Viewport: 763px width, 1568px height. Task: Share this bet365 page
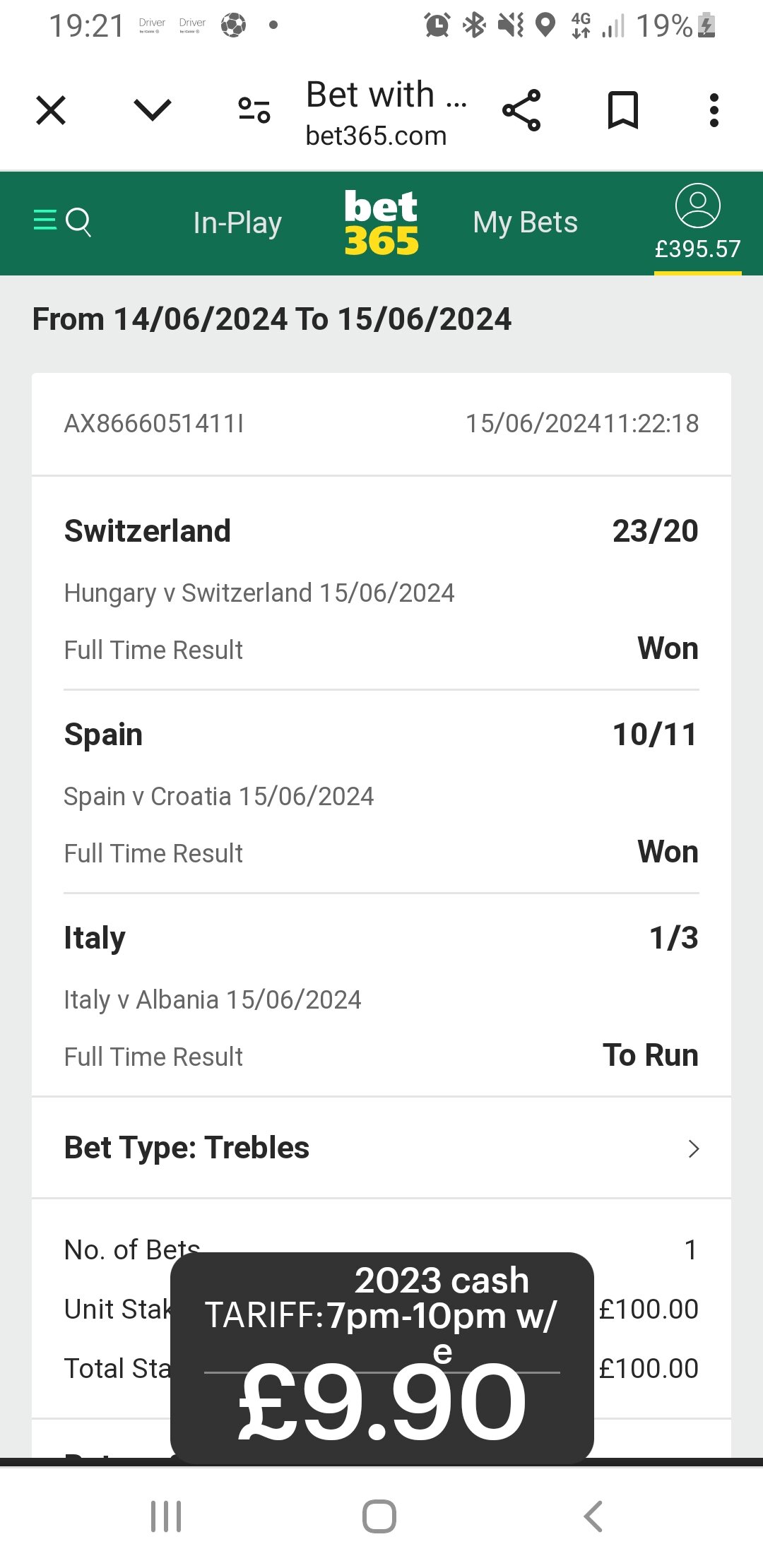coord(521,110)
